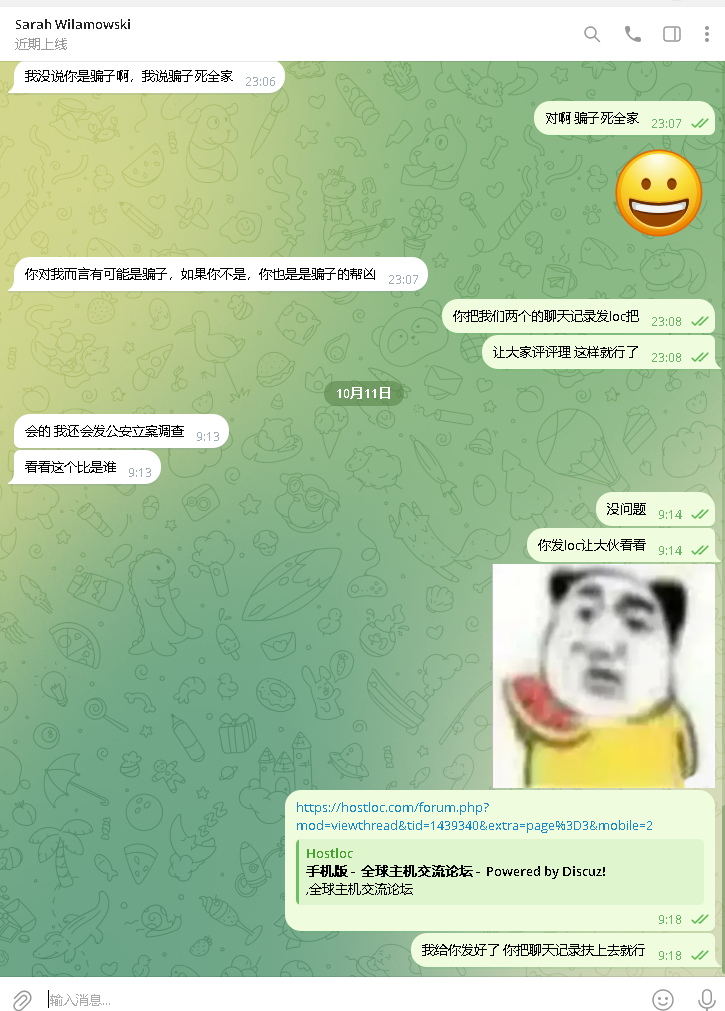Start a voice call with Sarah
Screen dimensions: 725x1011
coord(632,34)
